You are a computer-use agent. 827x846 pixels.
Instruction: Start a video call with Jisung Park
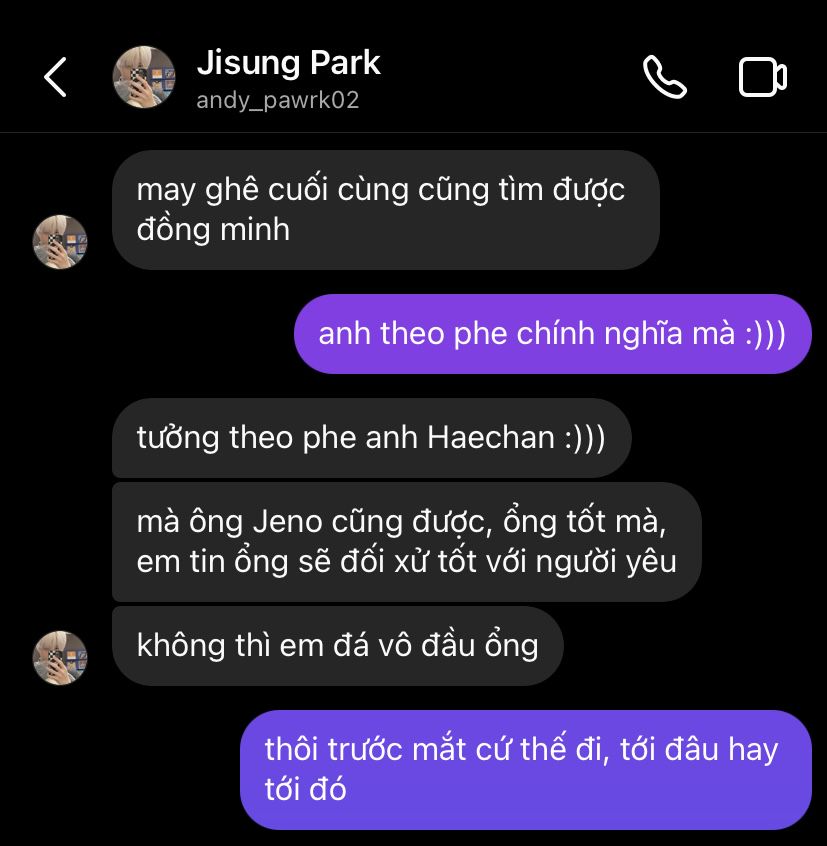pyautogui.click(x=763, y=77)
